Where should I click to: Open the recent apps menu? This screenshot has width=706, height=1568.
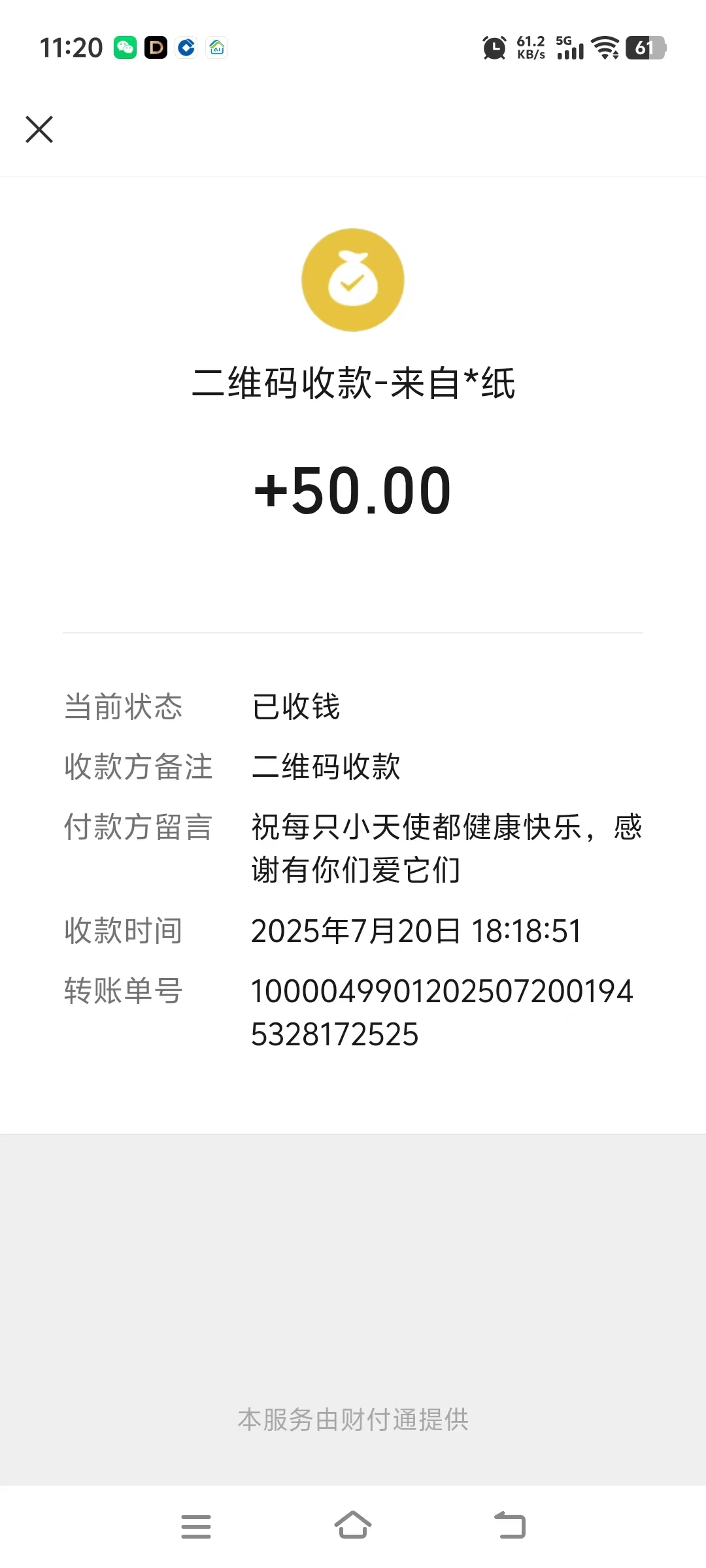pyautogui.click(x=196, y=1526)
